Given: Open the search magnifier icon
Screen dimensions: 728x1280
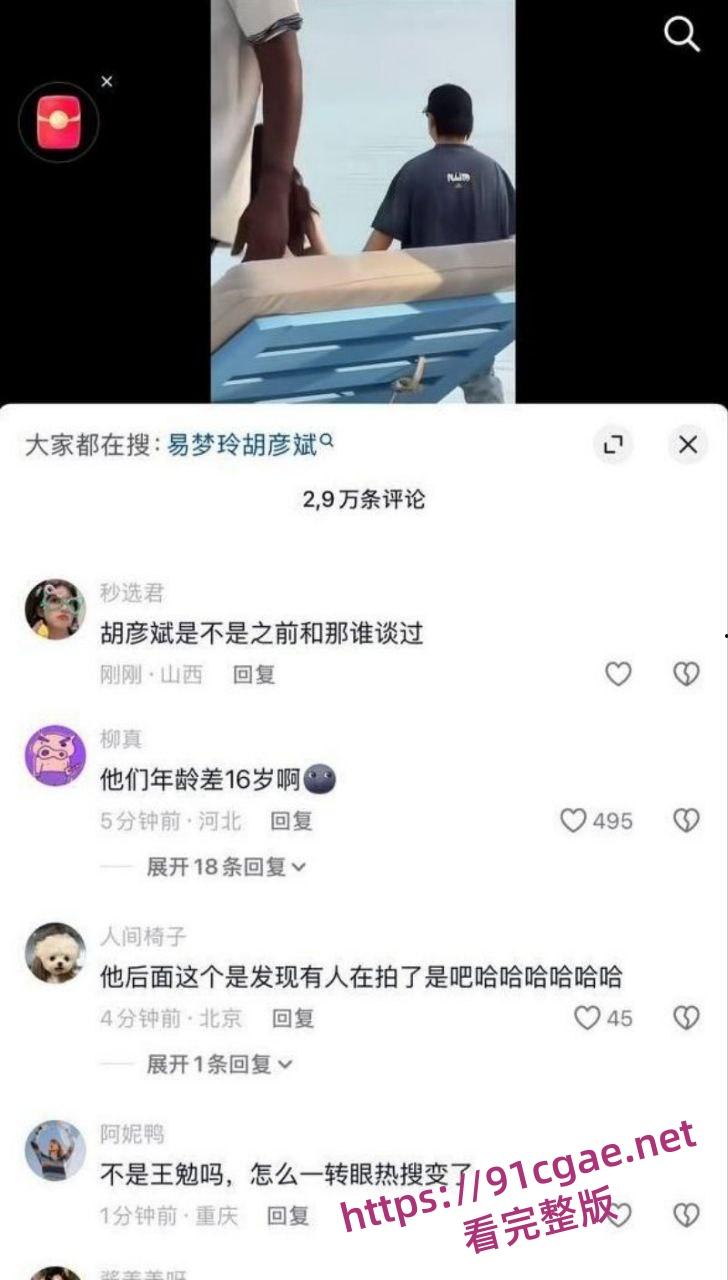Looking at the screenshot, I should (681, 33).
